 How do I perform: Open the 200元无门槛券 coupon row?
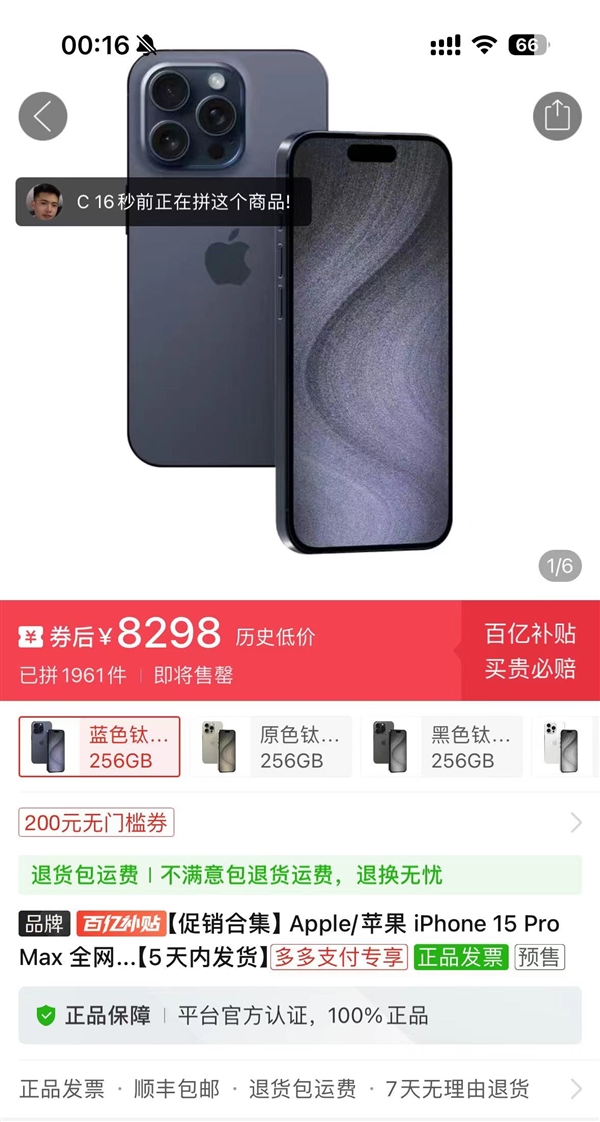coord(300,823)
